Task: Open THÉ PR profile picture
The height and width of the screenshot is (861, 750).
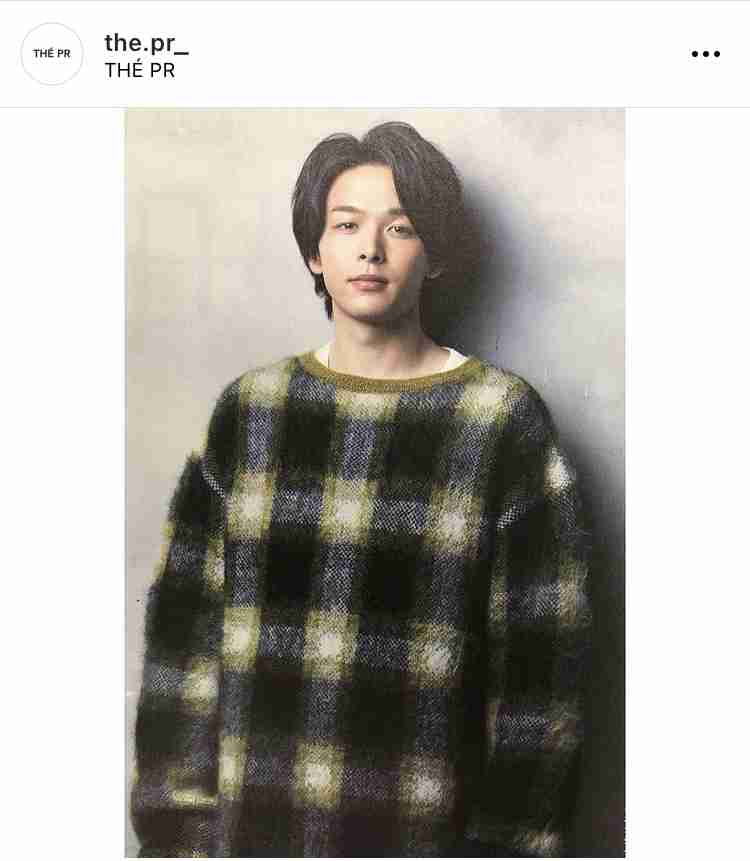Action: click(x=52, y=54)
